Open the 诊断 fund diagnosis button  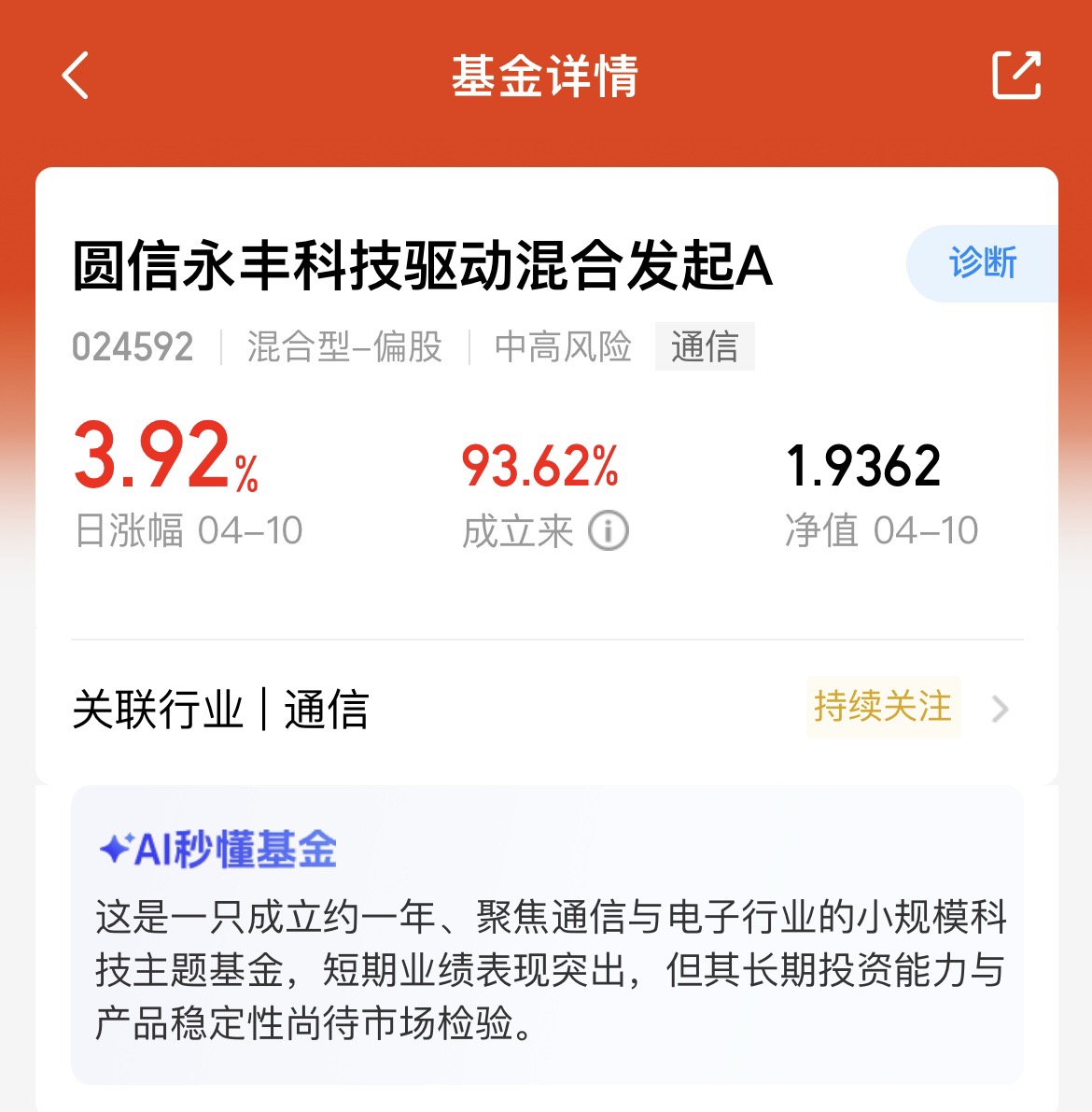click(x=982, y=264)
